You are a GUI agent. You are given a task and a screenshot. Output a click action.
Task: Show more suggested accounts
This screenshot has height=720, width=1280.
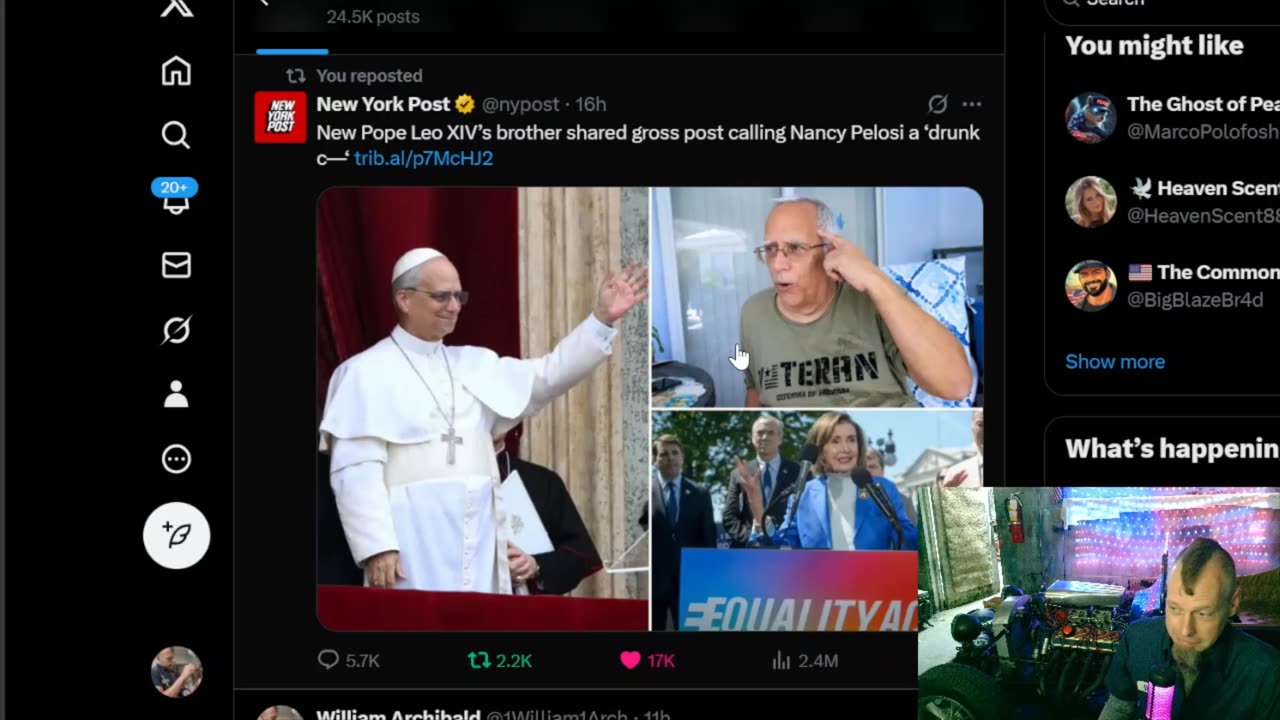pos(1114,362)
